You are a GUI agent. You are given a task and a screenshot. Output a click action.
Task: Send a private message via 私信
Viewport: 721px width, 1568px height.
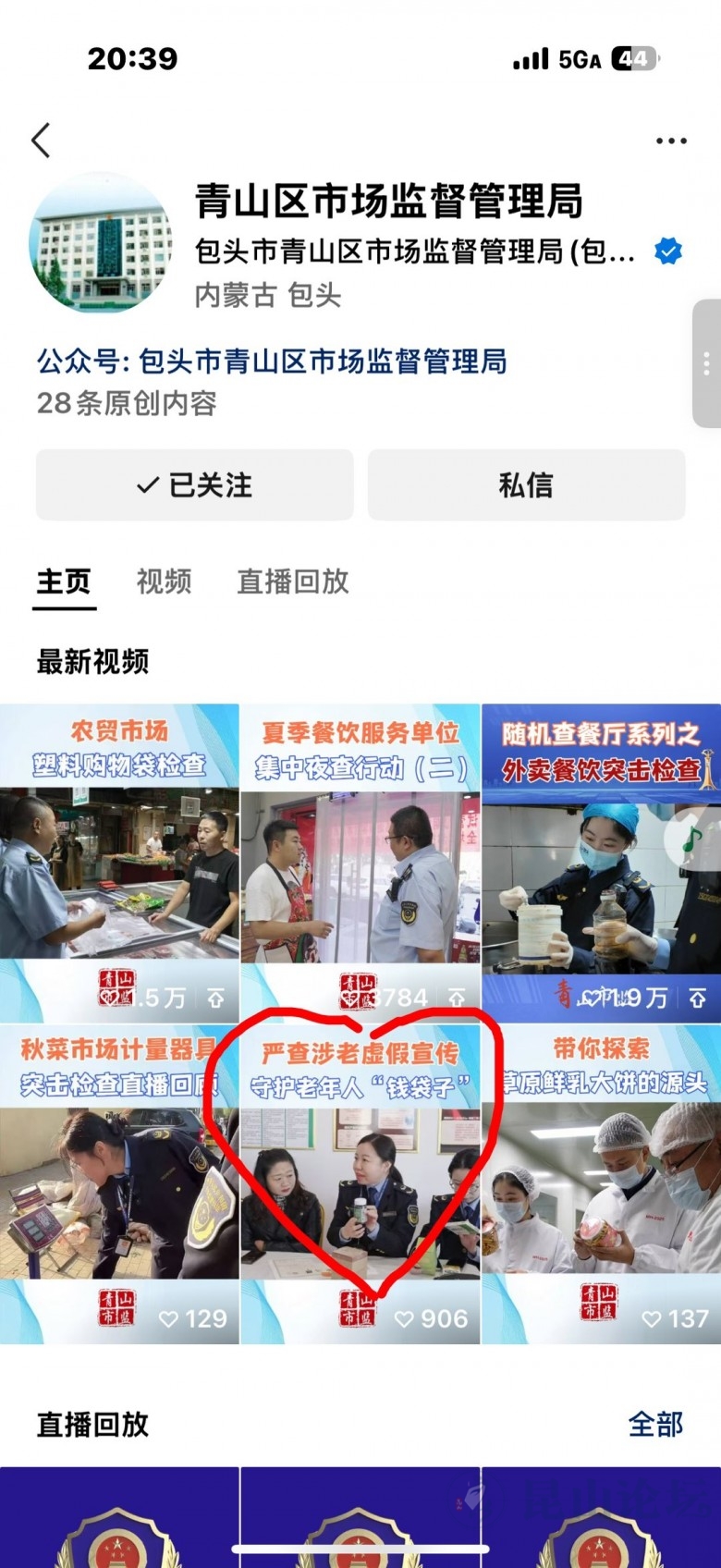click(x=526, y=485)
